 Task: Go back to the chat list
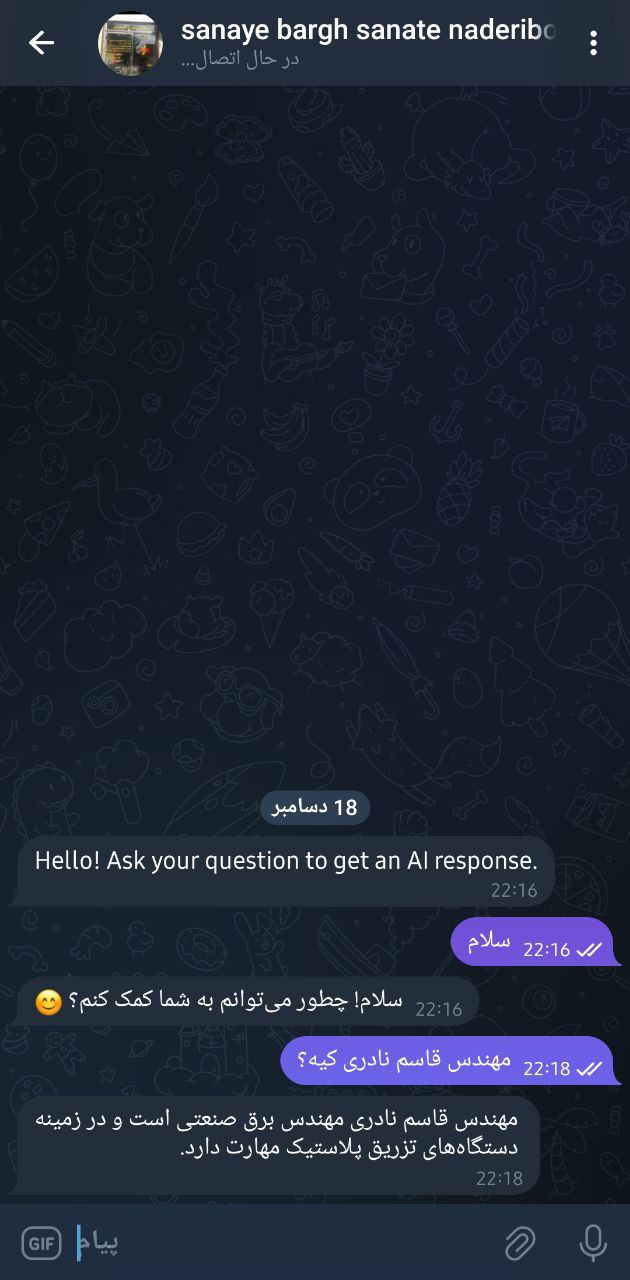click(41, 42)
